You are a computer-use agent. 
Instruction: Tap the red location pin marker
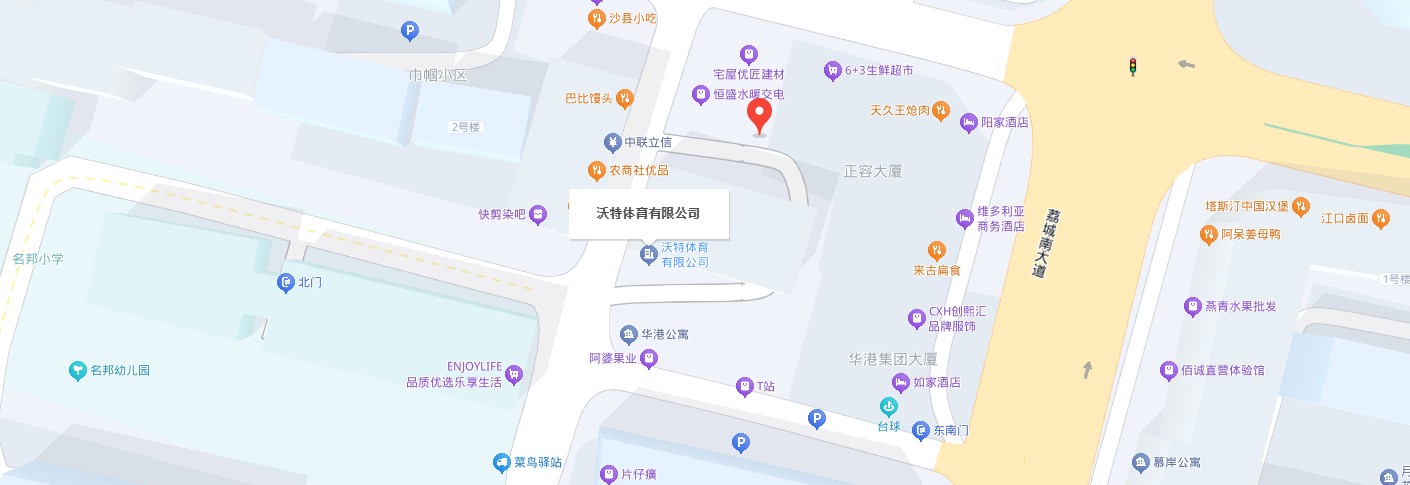click(x=760, y=115)
